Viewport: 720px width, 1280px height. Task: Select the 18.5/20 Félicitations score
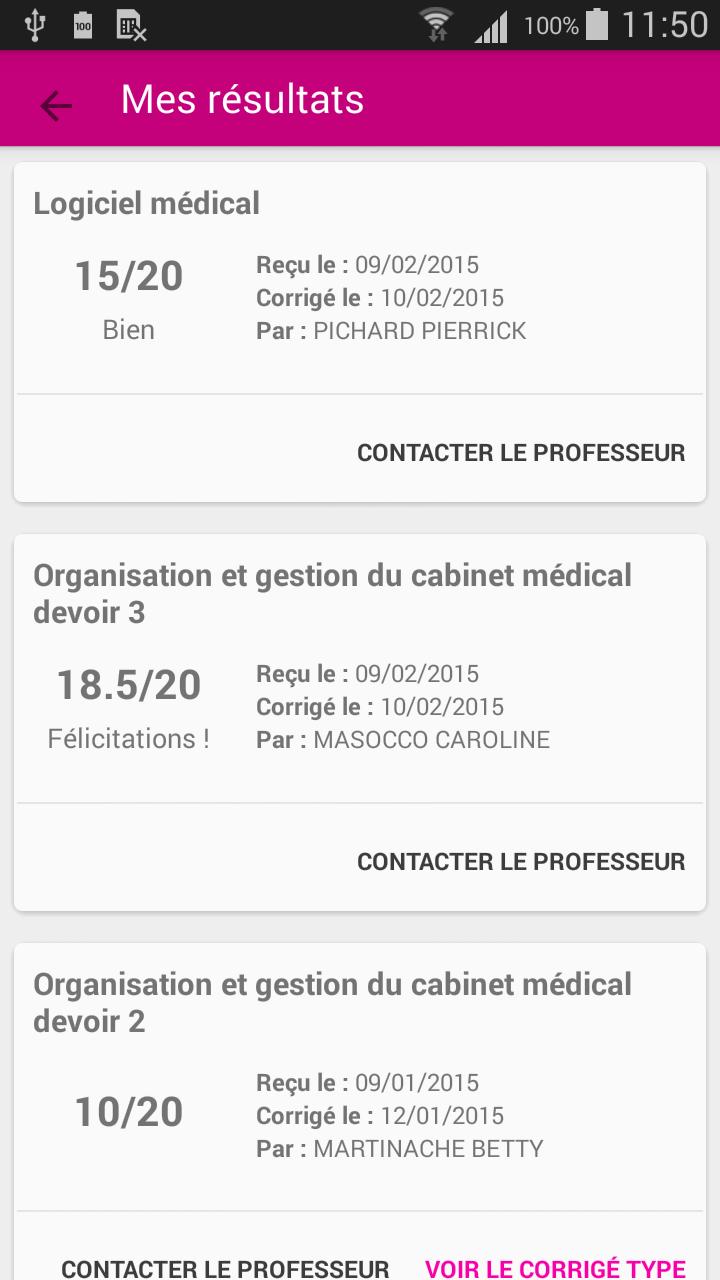pos(130,685)
